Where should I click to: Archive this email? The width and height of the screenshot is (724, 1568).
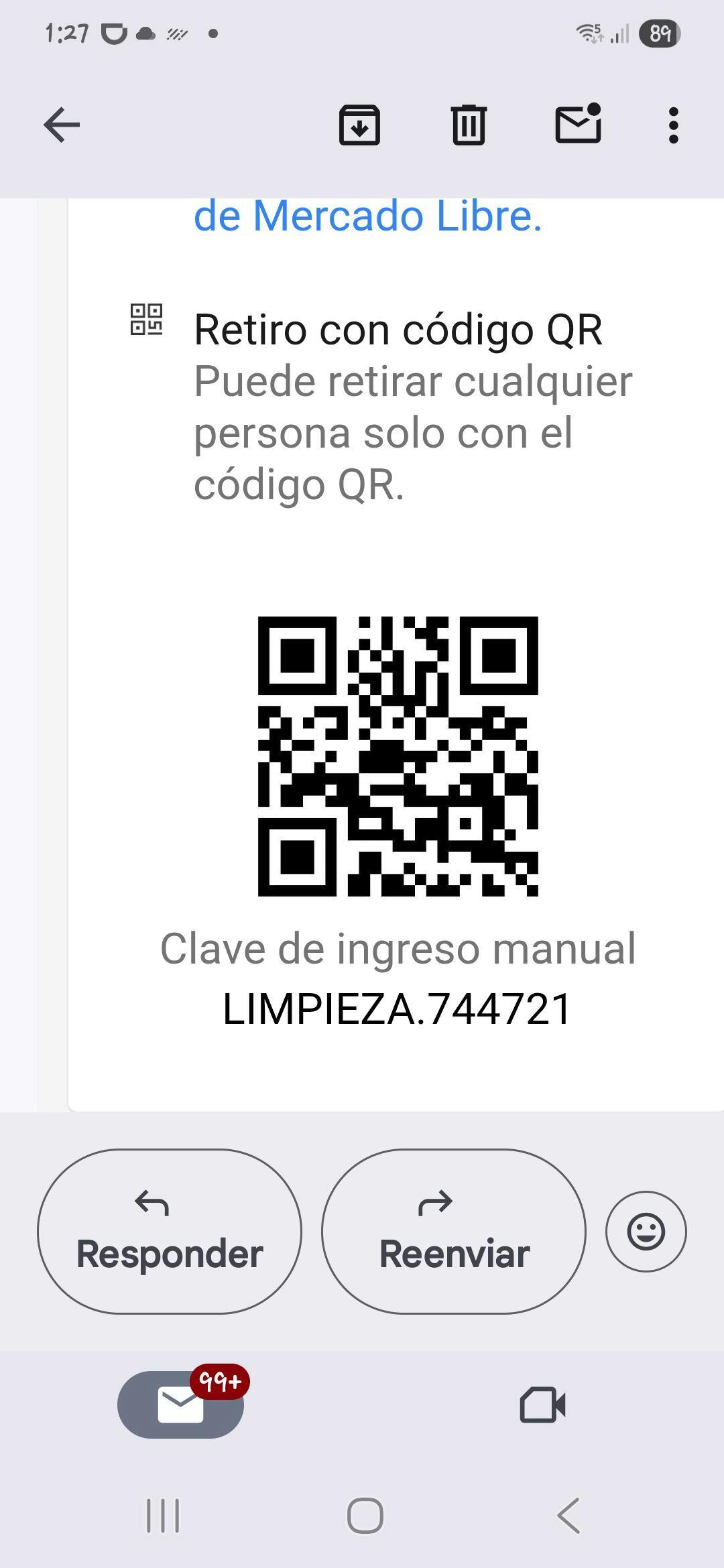[359, 125]
